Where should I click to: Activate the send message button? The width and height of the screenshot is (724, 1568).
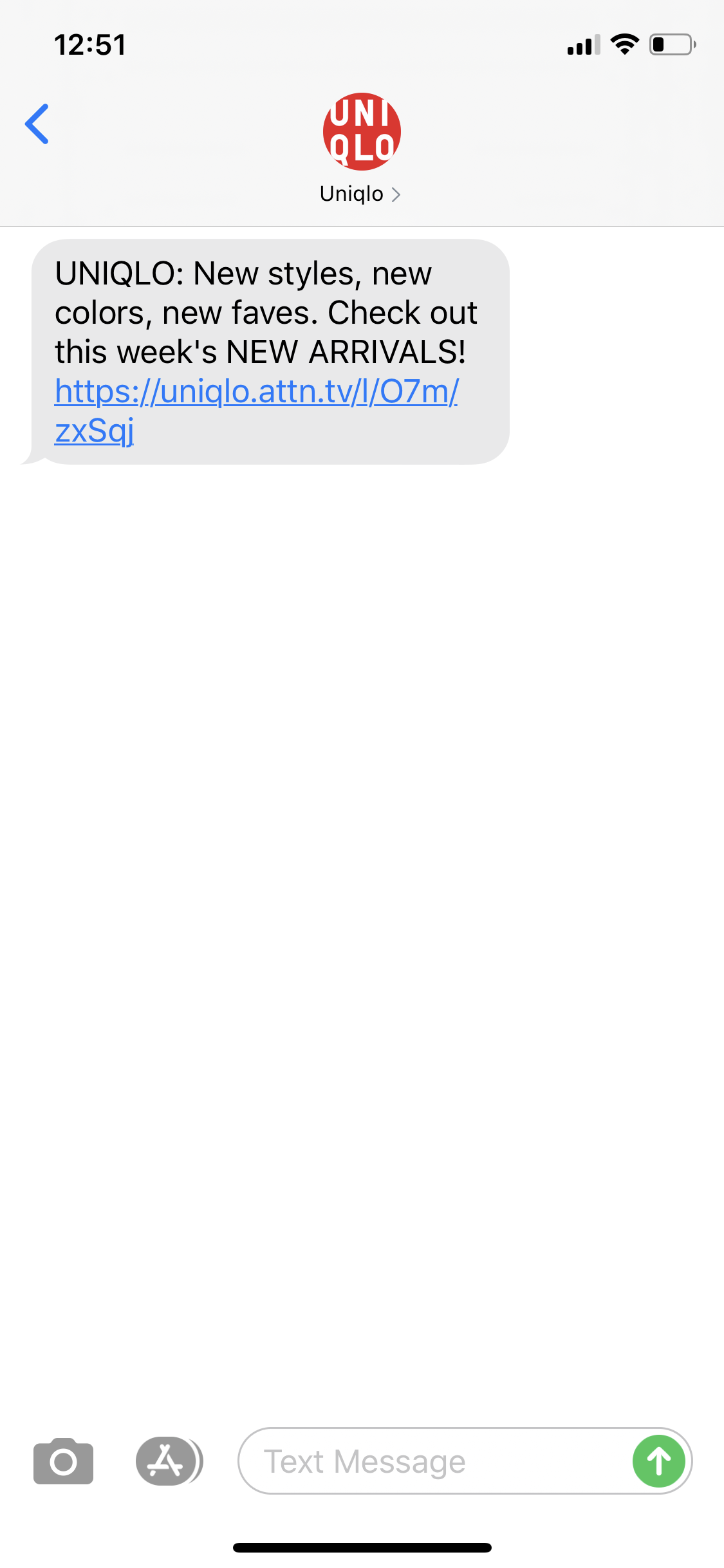(x=658, y=1460)
